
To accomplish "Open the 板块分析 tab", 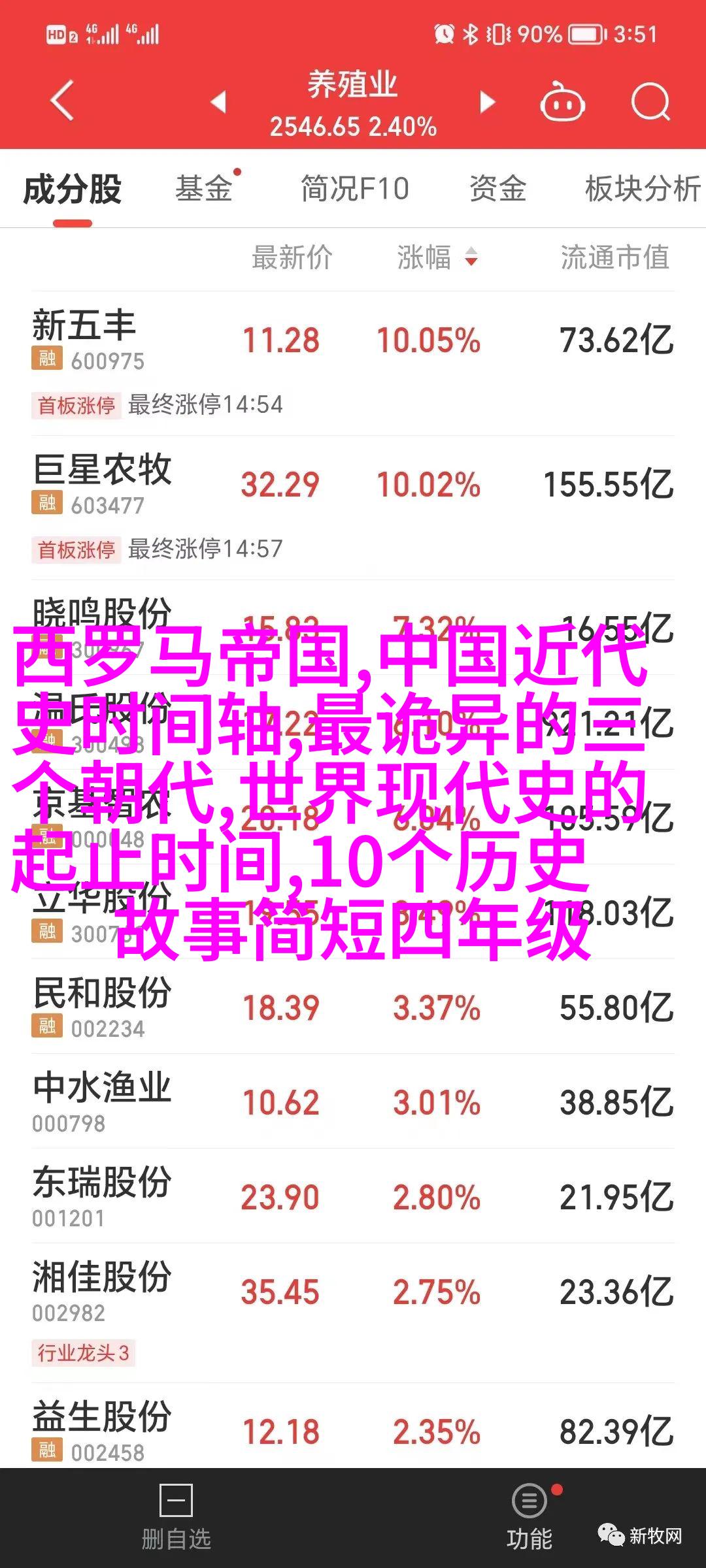I will pyautogui.click(x=642, y=189).
